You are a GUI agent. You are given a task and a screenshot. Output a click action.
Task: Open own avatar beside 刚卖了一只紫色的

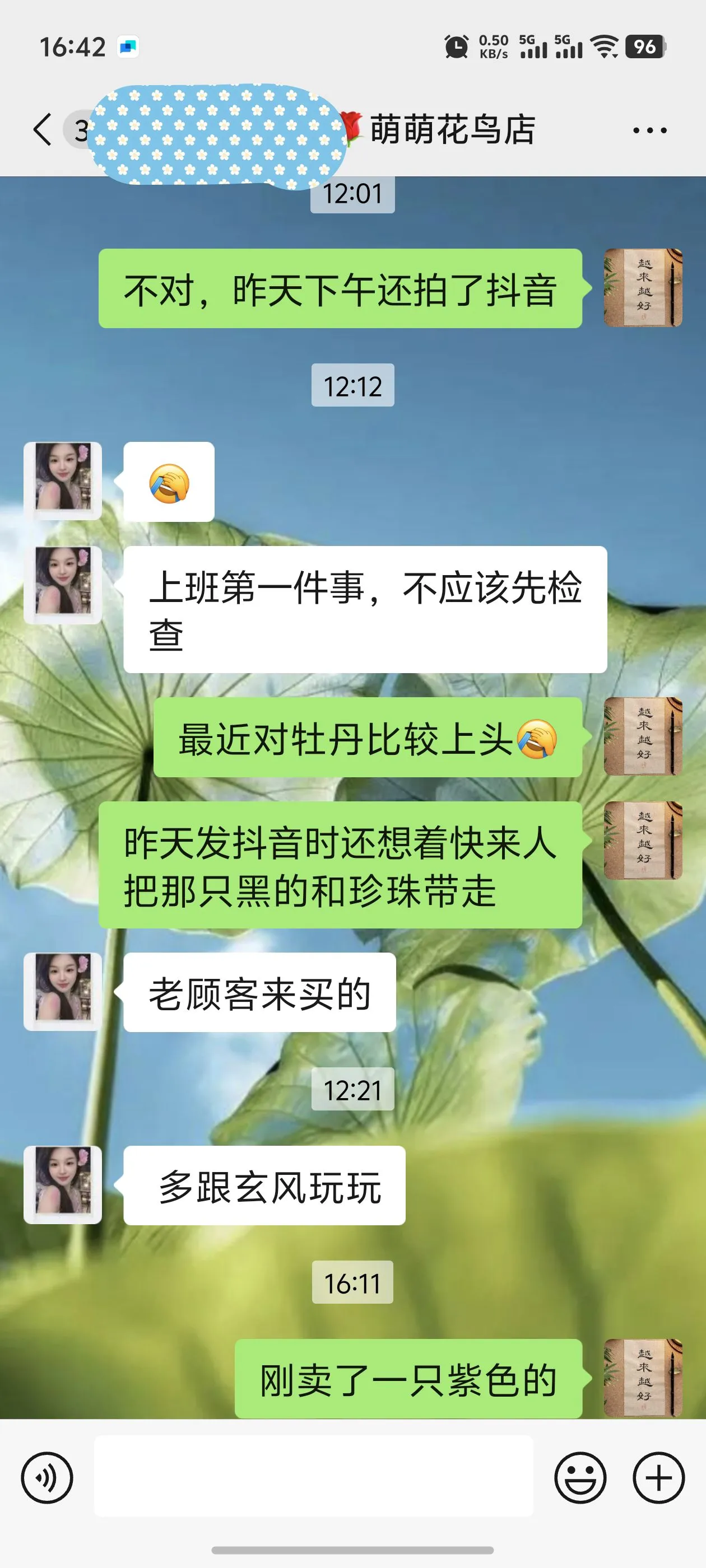(x=643, y=1378)
